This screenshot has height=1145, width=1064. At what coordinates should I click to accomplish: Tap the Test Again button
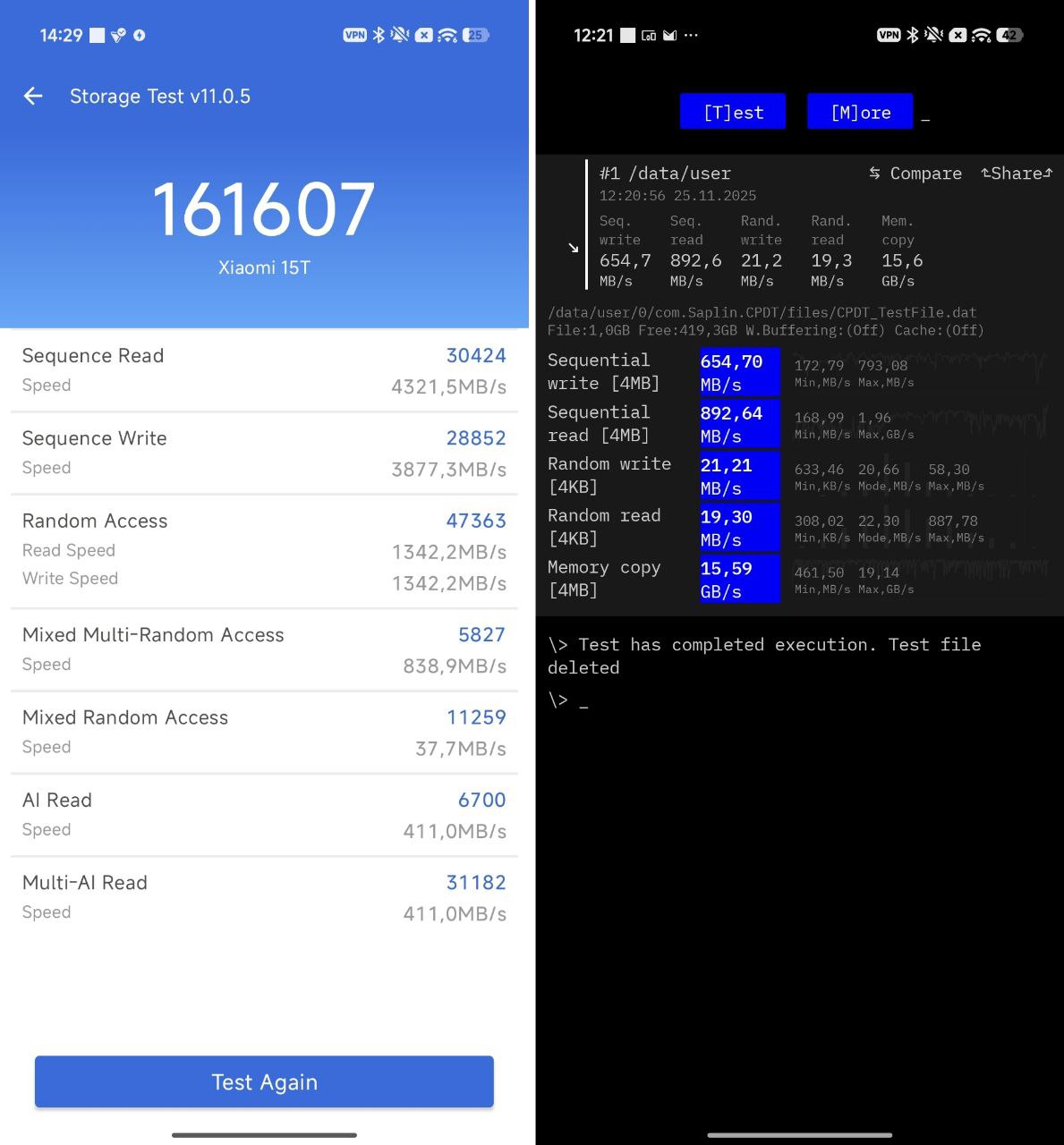pyautogui.click(x=264, y=1081)
